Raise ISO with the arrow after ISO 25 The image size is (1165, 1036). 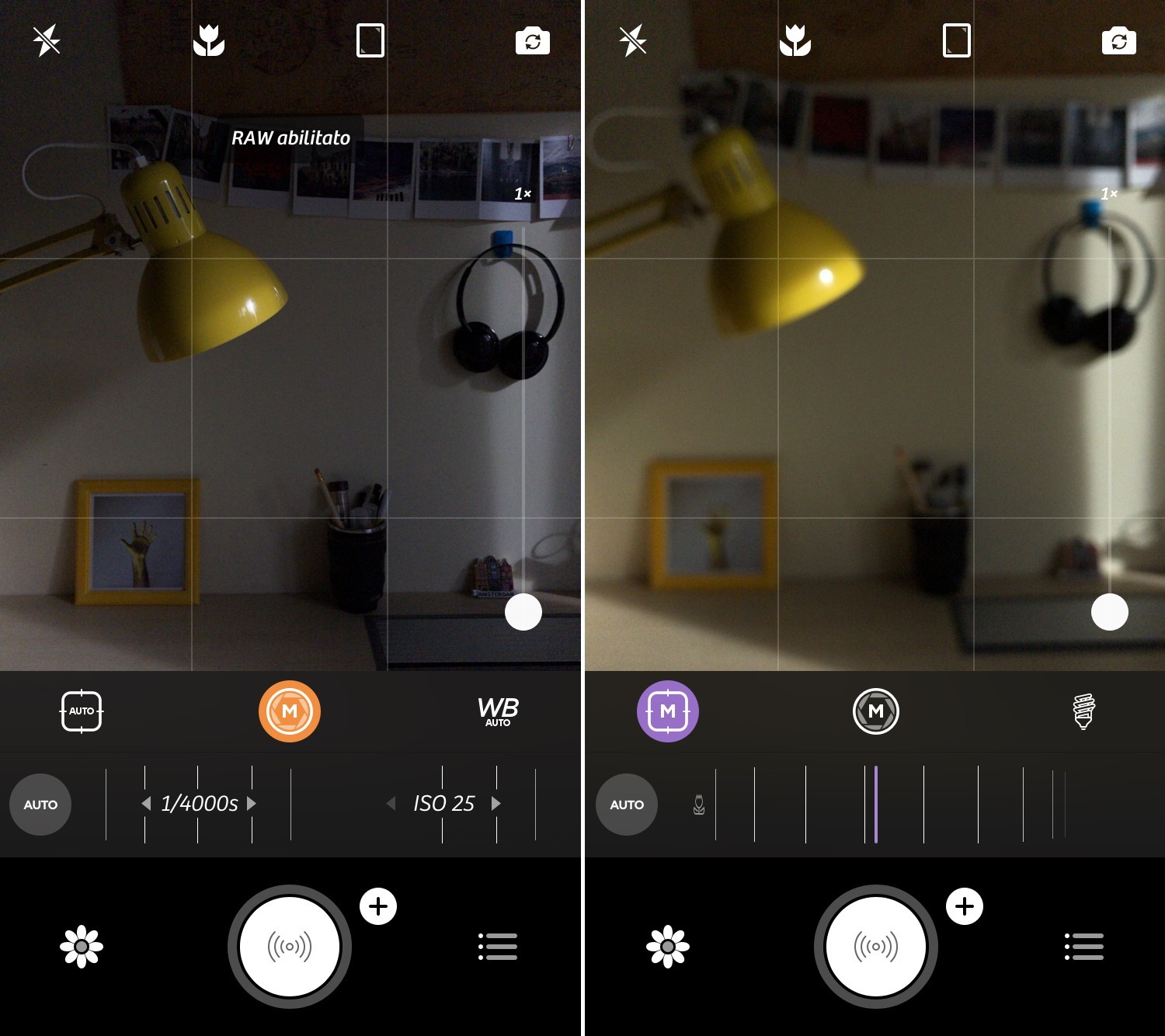pyautogui.click(x=496, y=804)
